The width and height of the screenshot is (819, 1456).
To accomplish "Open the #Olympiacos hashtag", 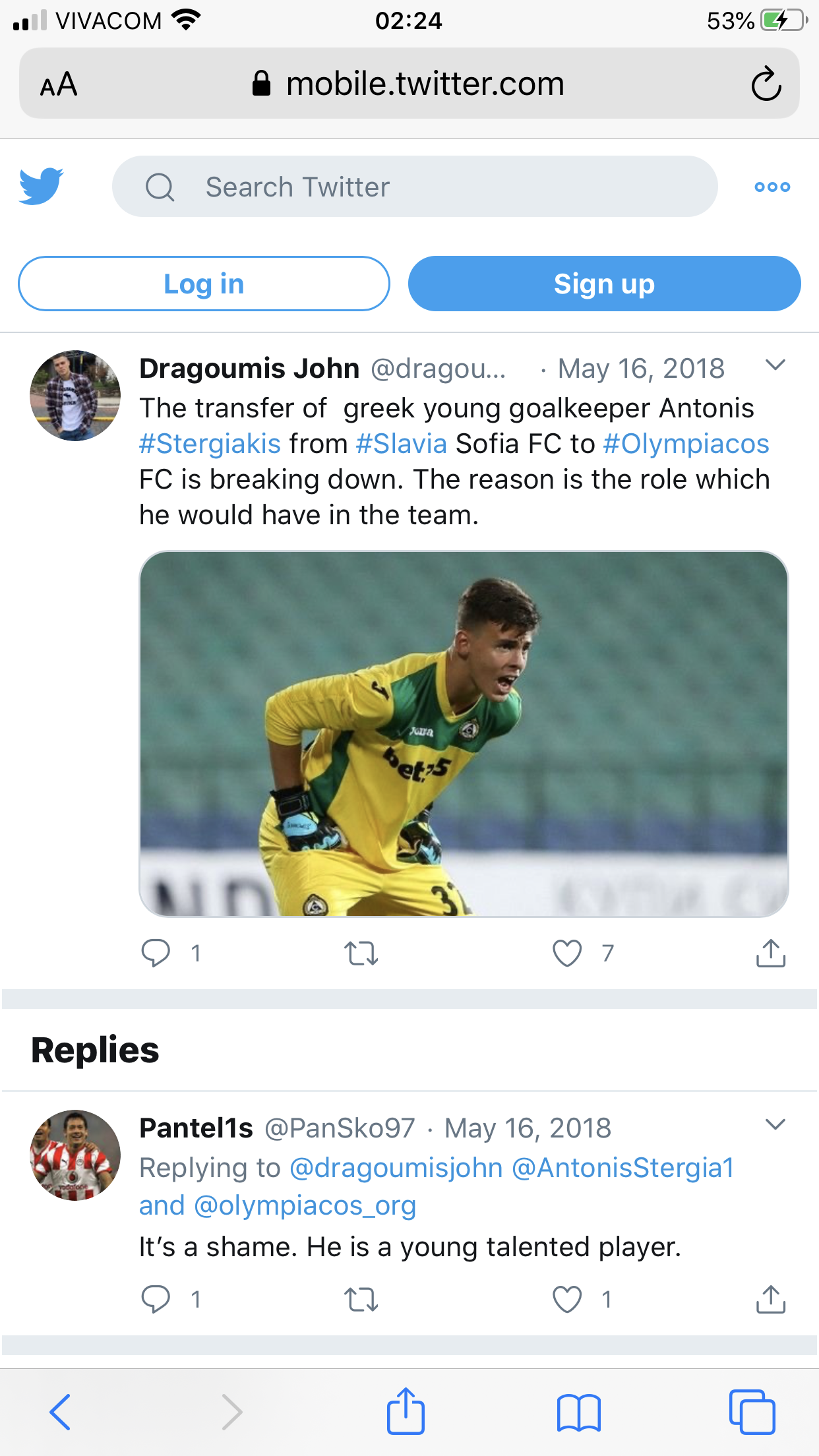I will point(686,444).
